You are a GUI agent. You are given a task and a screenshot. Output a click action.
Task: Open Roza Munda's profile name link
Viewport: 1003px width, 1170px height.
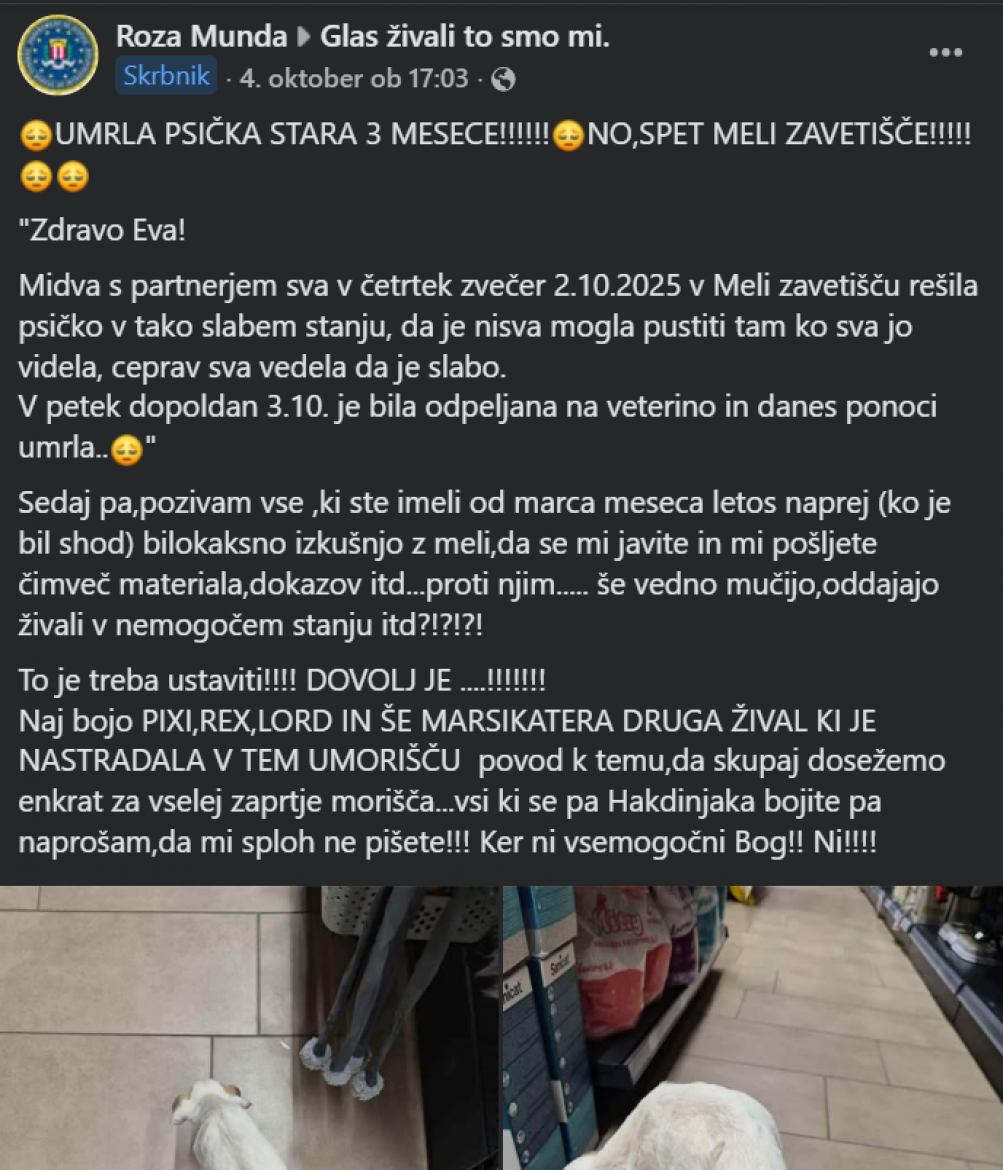coord(200,37)
